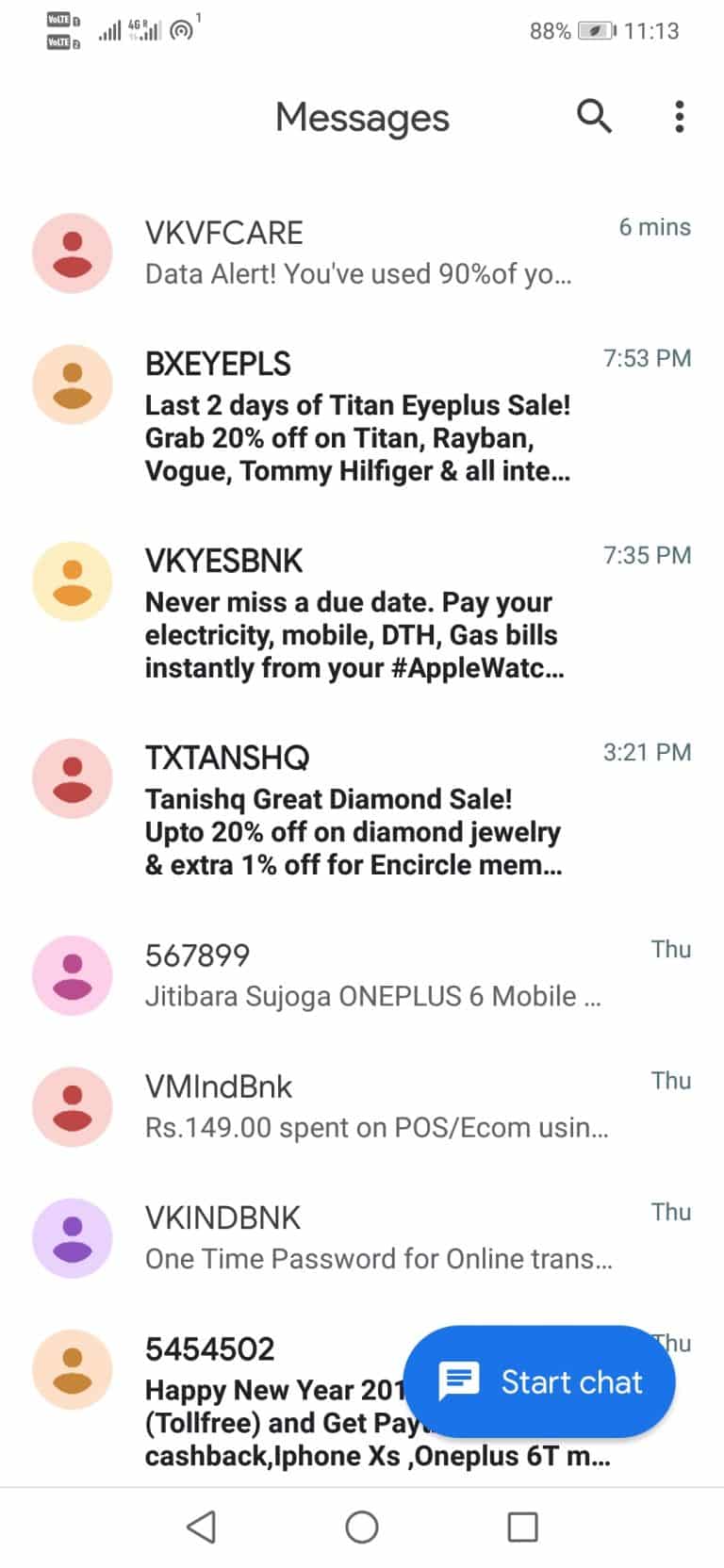The width and height of the screenshot is (724, 1568).
Task: Open the VMIndBnk Rs.149.00 spent message
Action: [x=362, y=1106]
